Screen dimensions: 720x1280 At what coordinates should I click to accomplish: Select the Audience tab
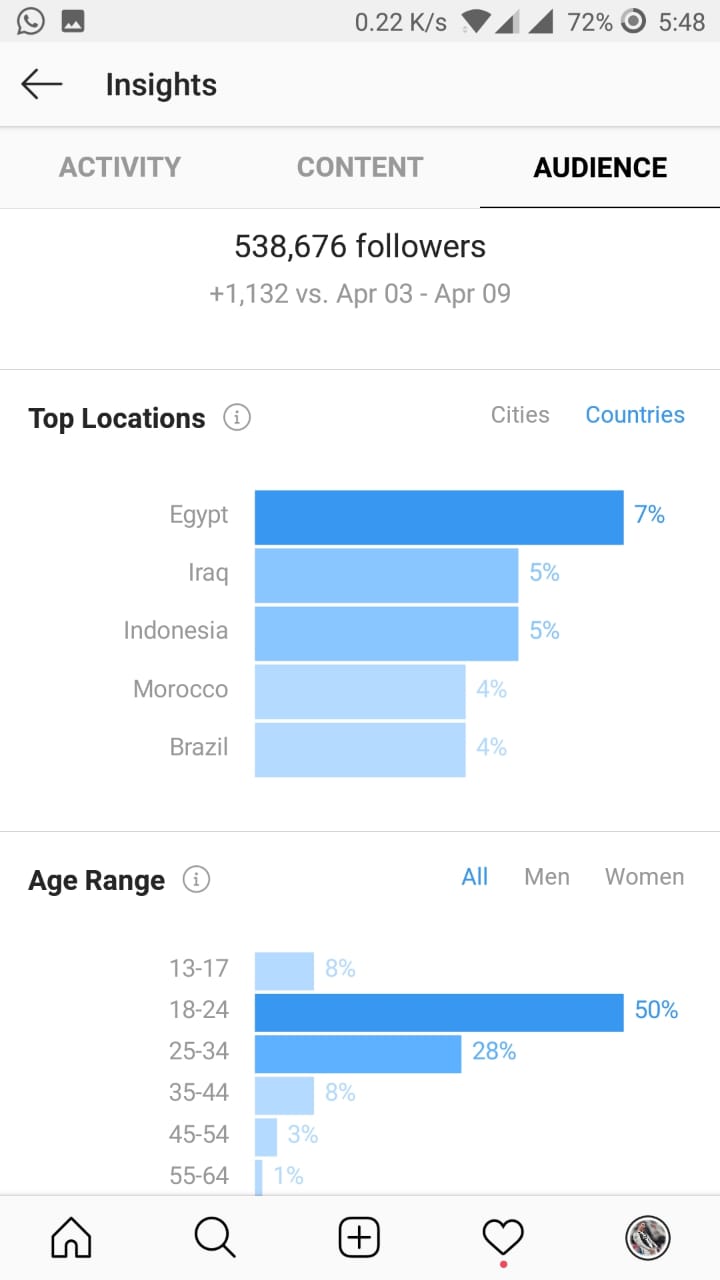600,167
